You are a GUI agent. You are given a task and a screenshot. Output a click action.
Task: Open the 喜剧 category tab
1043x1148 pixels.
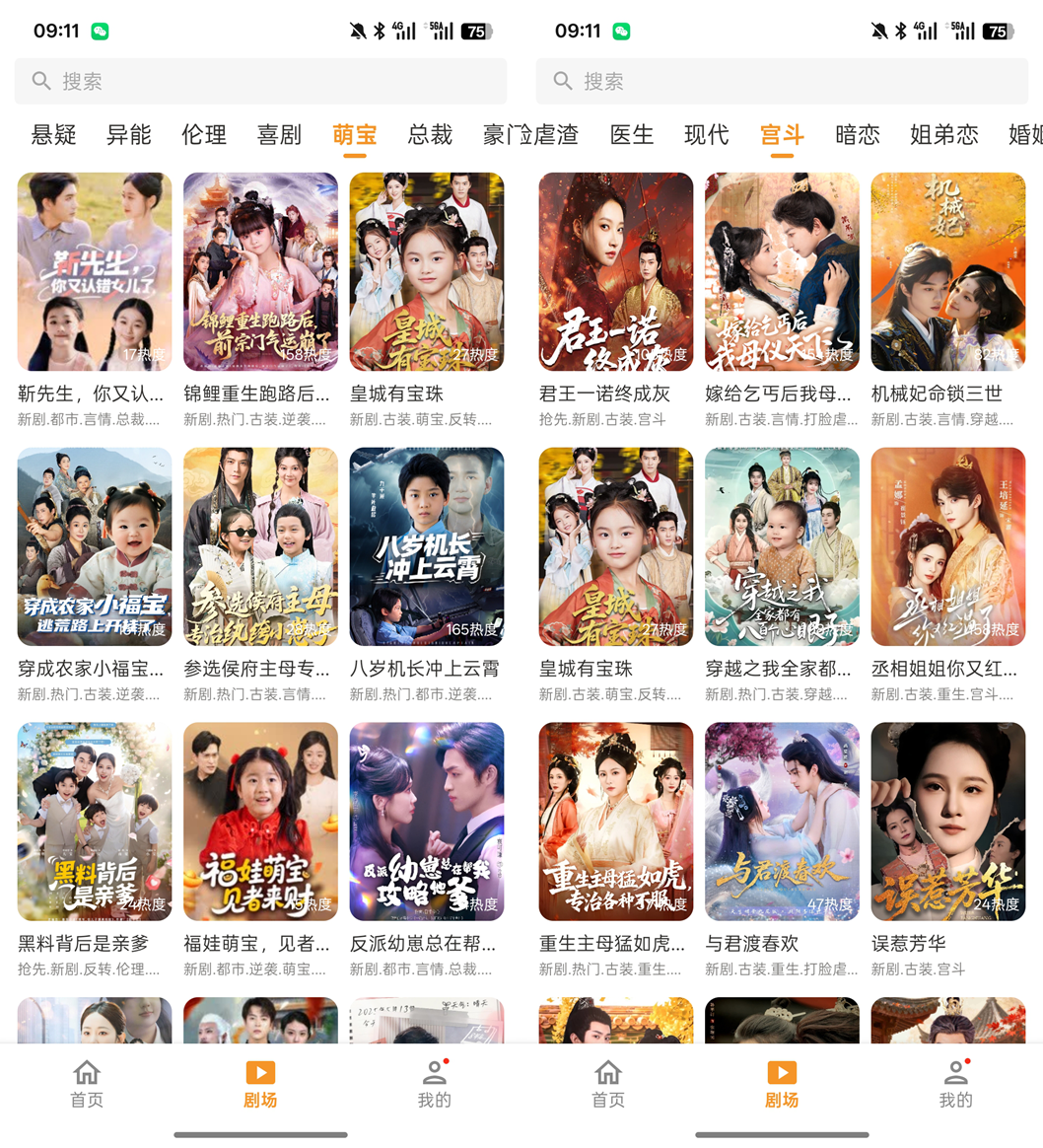tap(279, 135)
